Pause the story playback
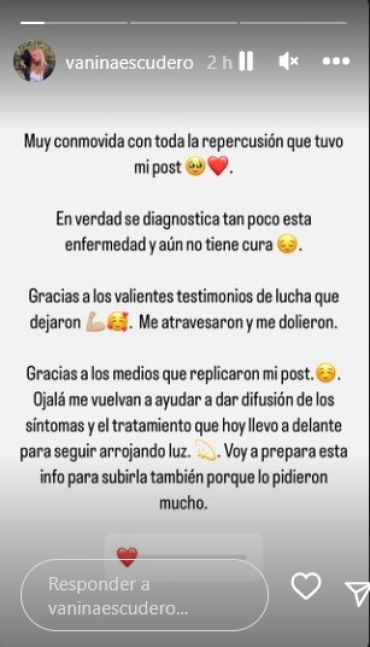The width and height of the screenshot is (370, 647). point(246,62)
